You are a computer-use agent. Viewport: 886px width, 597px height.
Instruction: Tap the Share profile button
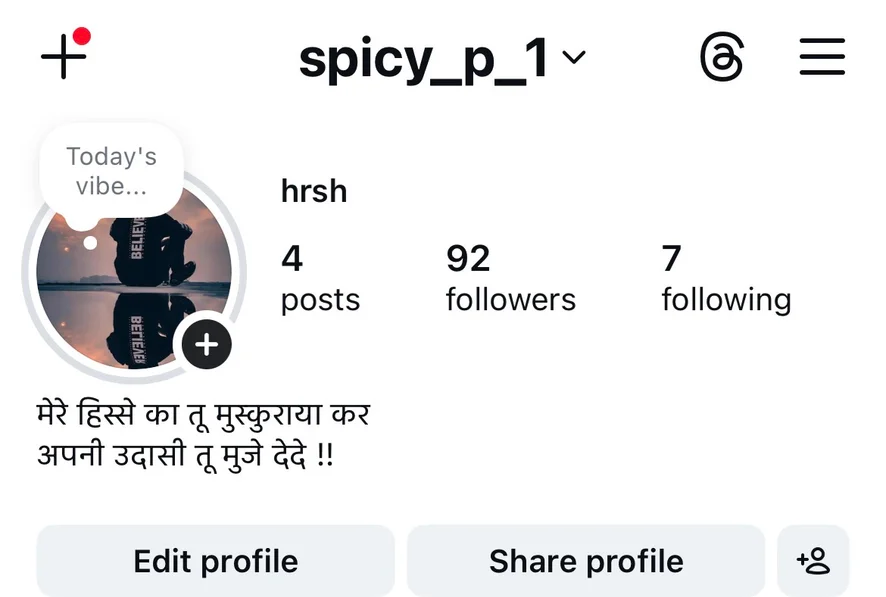[586, 561]
